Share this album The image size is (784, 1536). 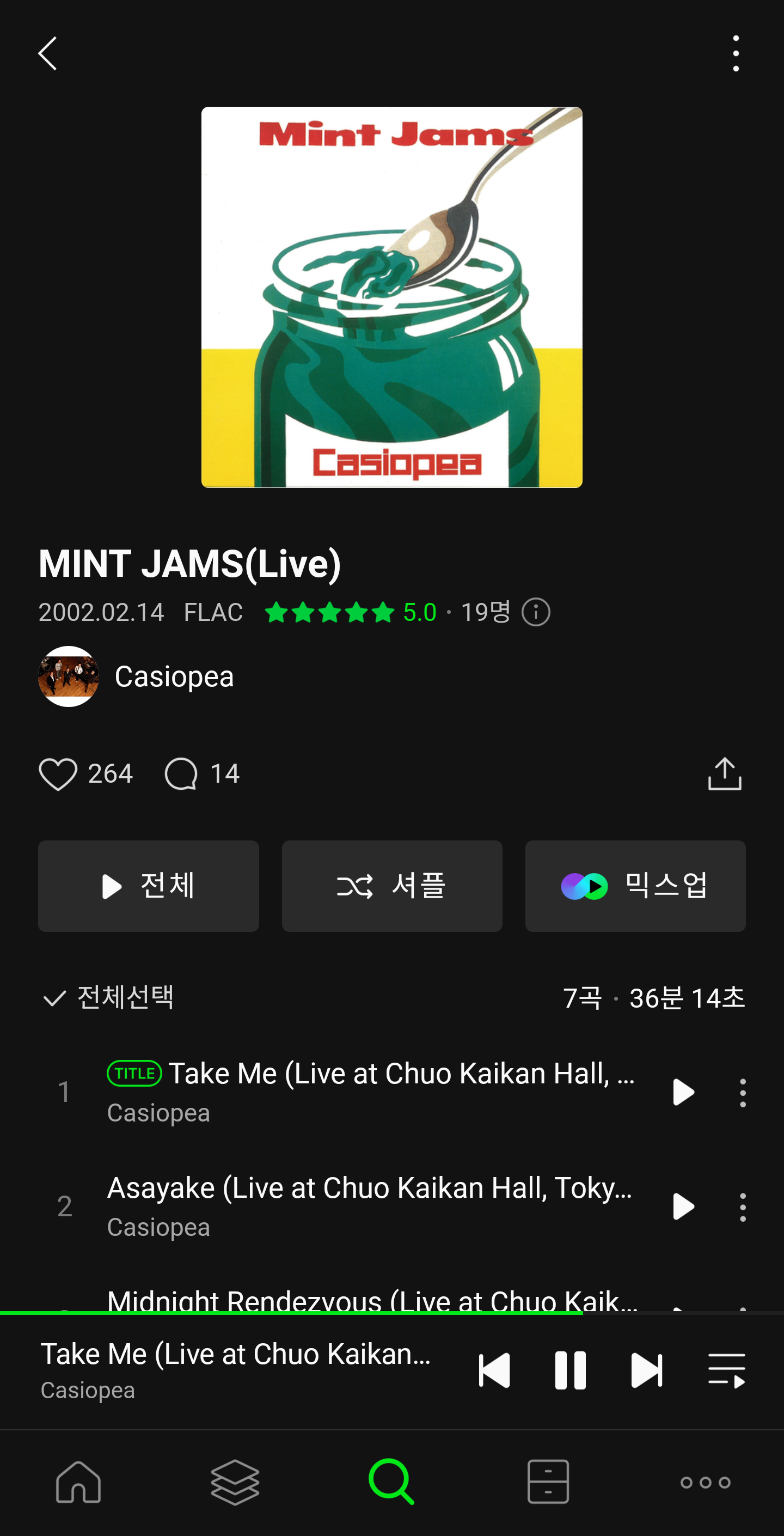(724, 773)
